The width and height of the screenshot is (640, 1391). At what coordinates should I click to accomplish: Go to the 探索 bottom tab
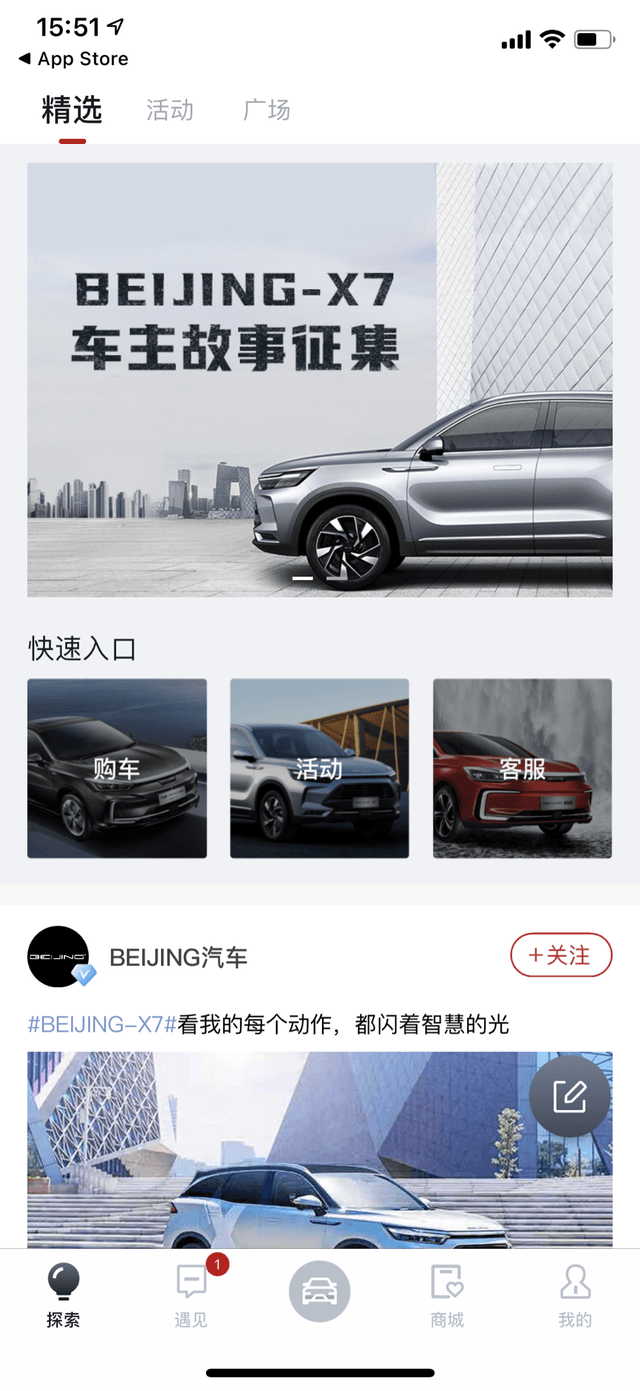pos(63,1295)
